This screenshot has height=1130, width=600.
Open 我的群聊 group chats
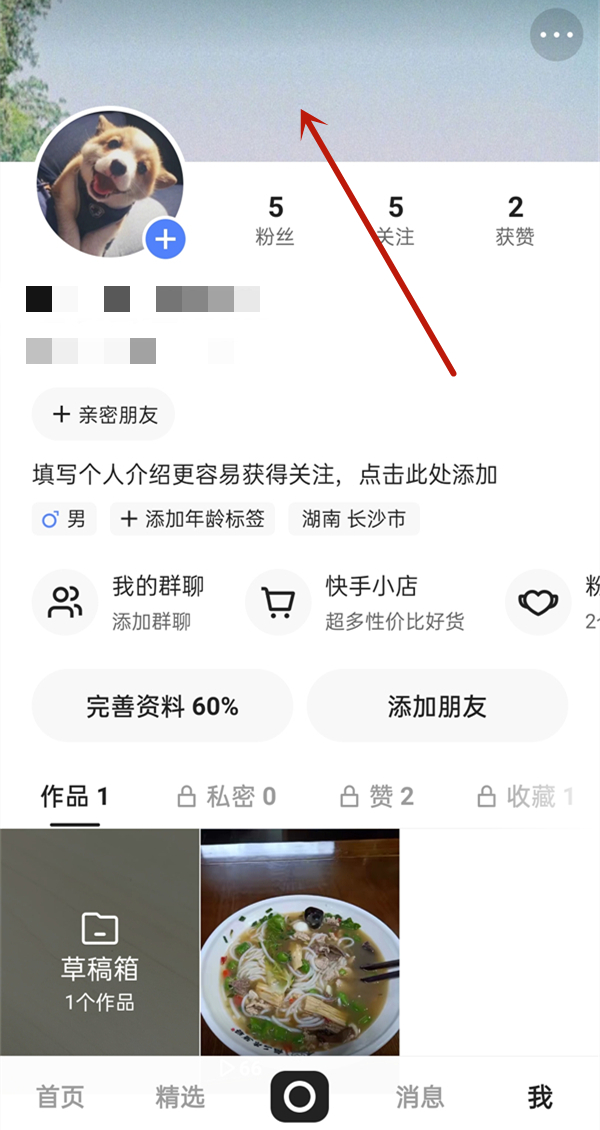pos(125,602)
